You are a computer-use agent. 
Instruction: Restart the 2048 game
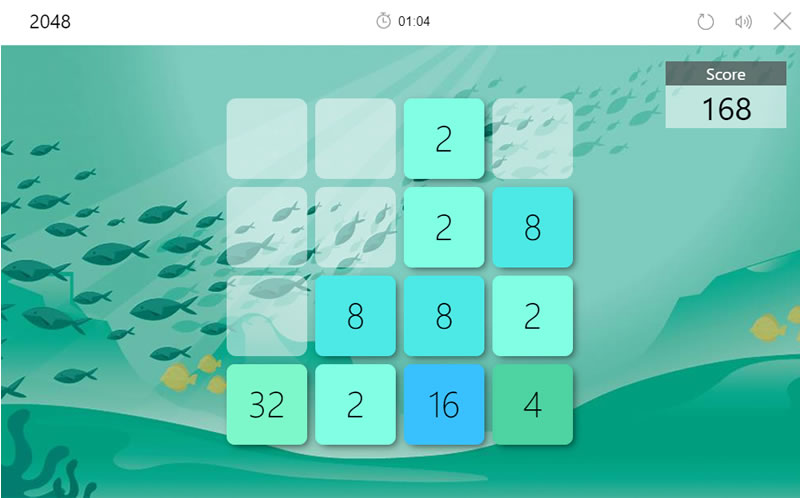706,21
